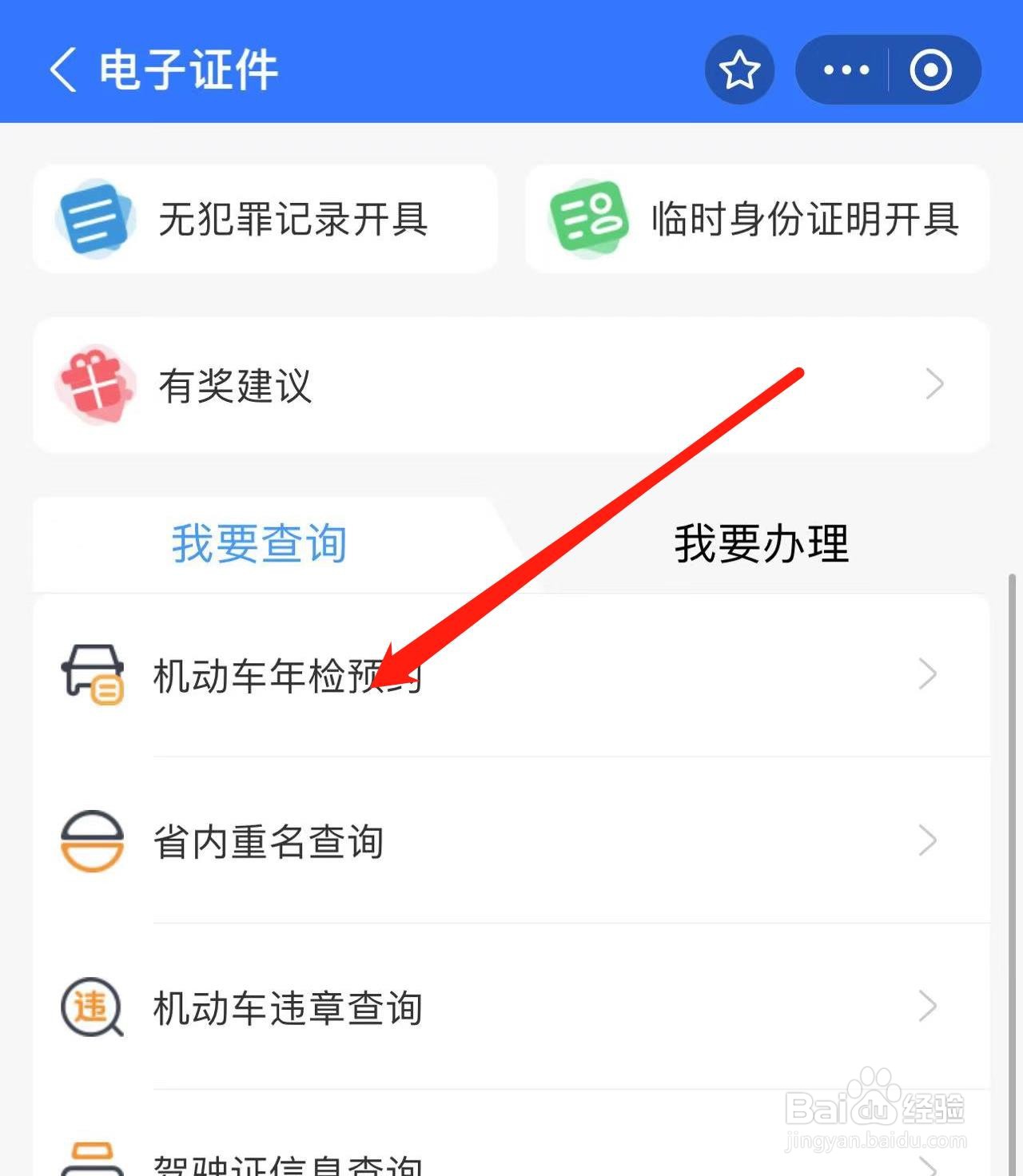Open the chevron for 机动车年检预约
This screenshot has height=1176, width=1023.
[x=927, y=675]
